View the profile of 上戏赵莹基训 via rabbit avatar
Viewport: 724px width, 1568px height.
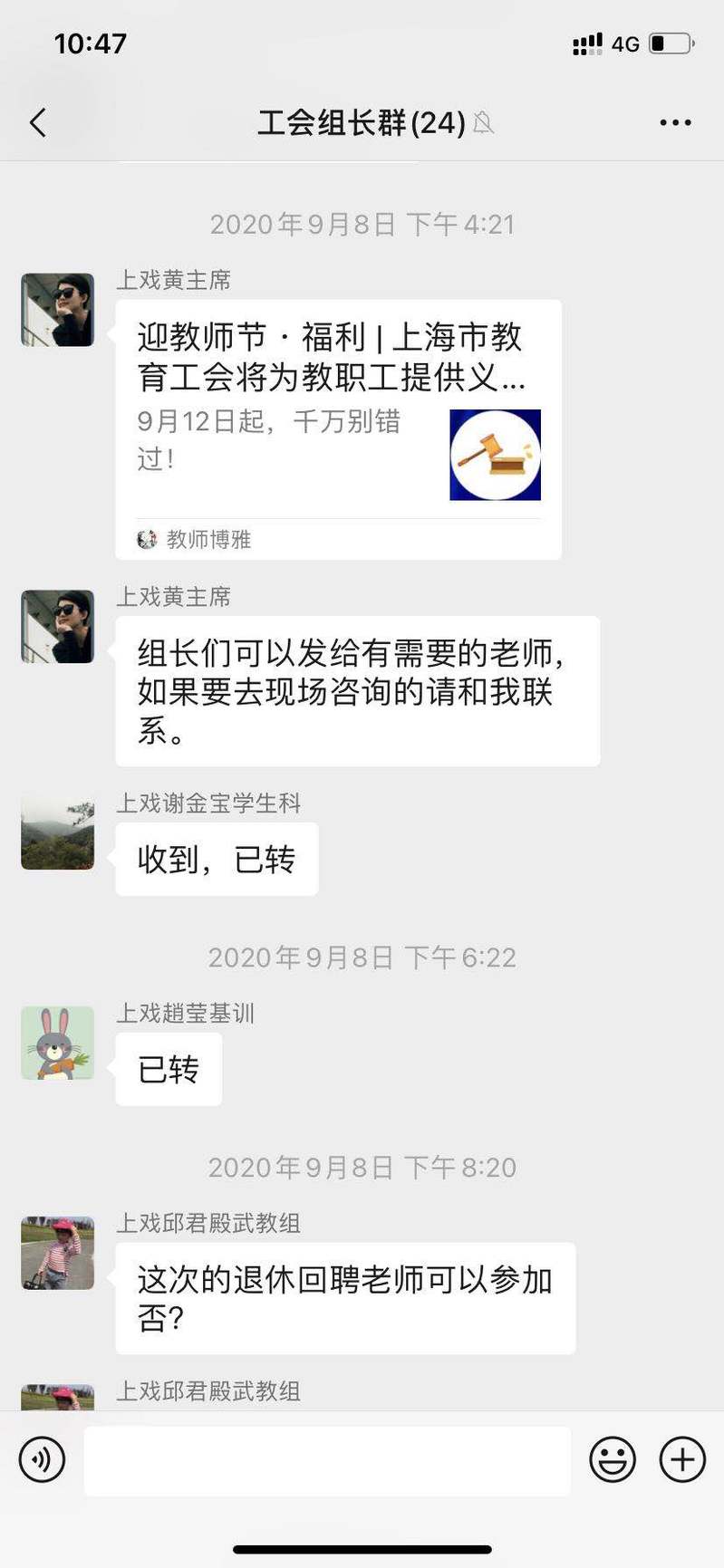58,1043
